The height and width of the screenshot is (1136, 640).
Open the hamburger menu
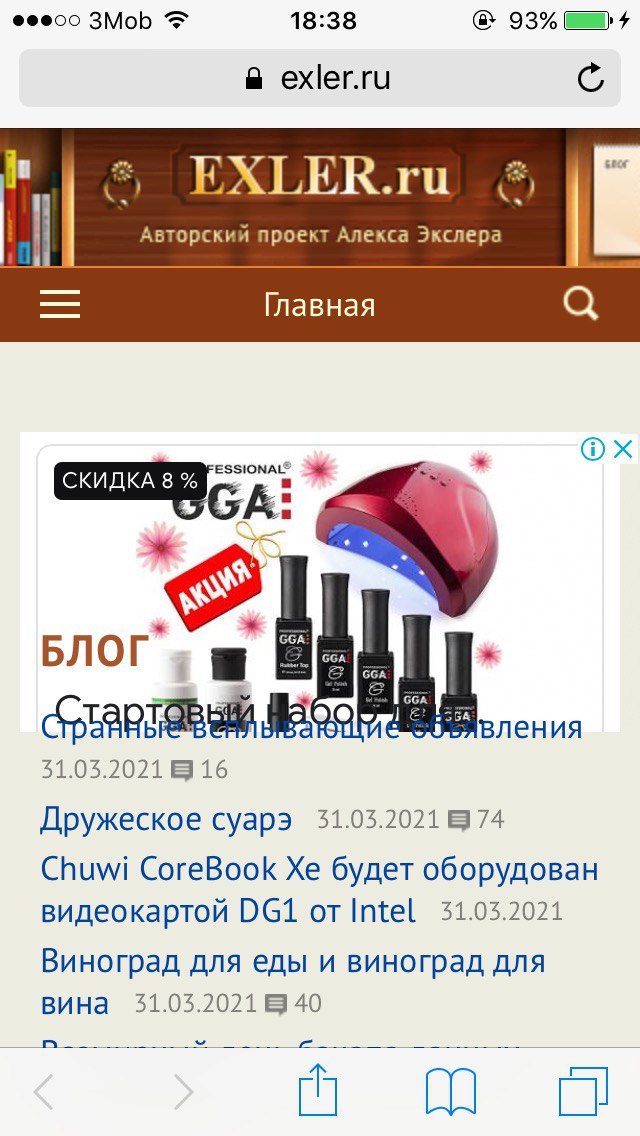[x=60, y=304]
